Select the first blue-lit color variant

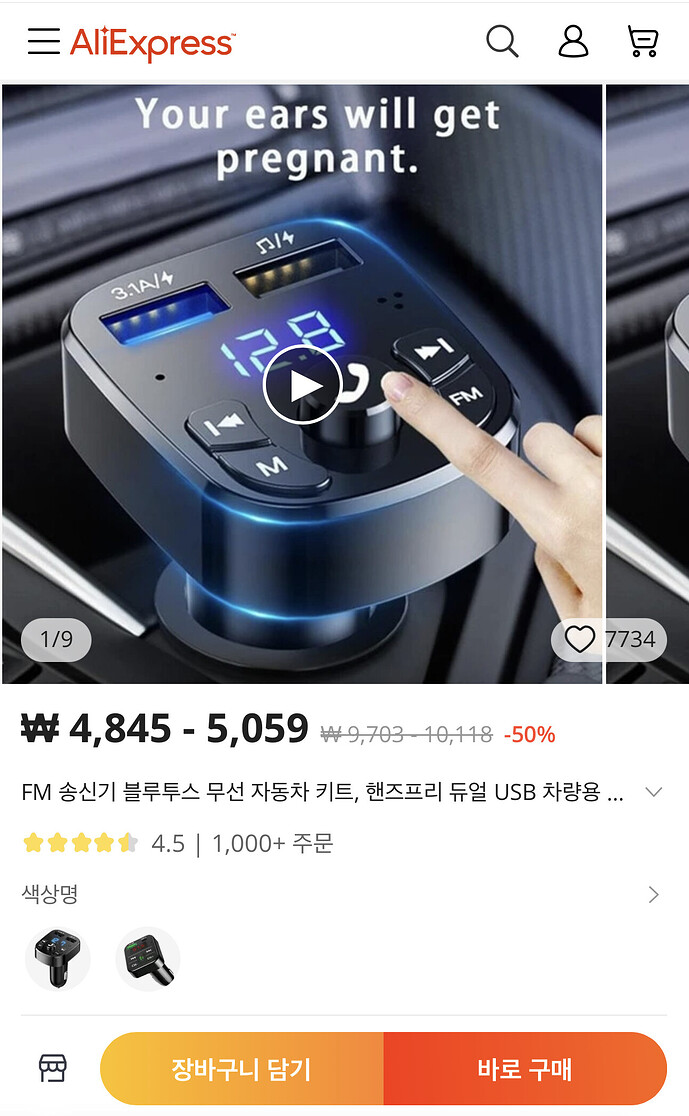pos(57,958)
